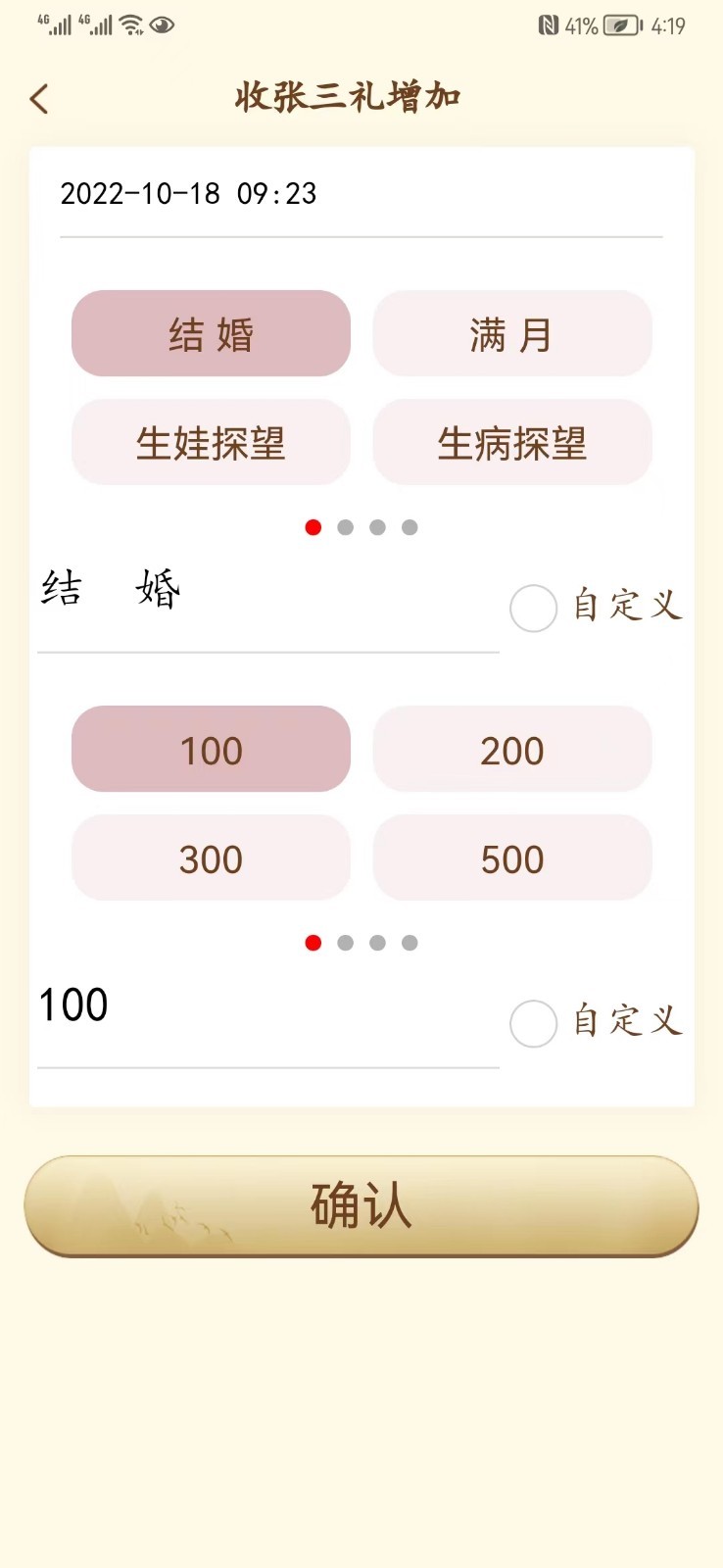The width and height of the screenshot is (723, 1568).
Task: Select the 满月 occasion chip
Action: tap(511, 334)
